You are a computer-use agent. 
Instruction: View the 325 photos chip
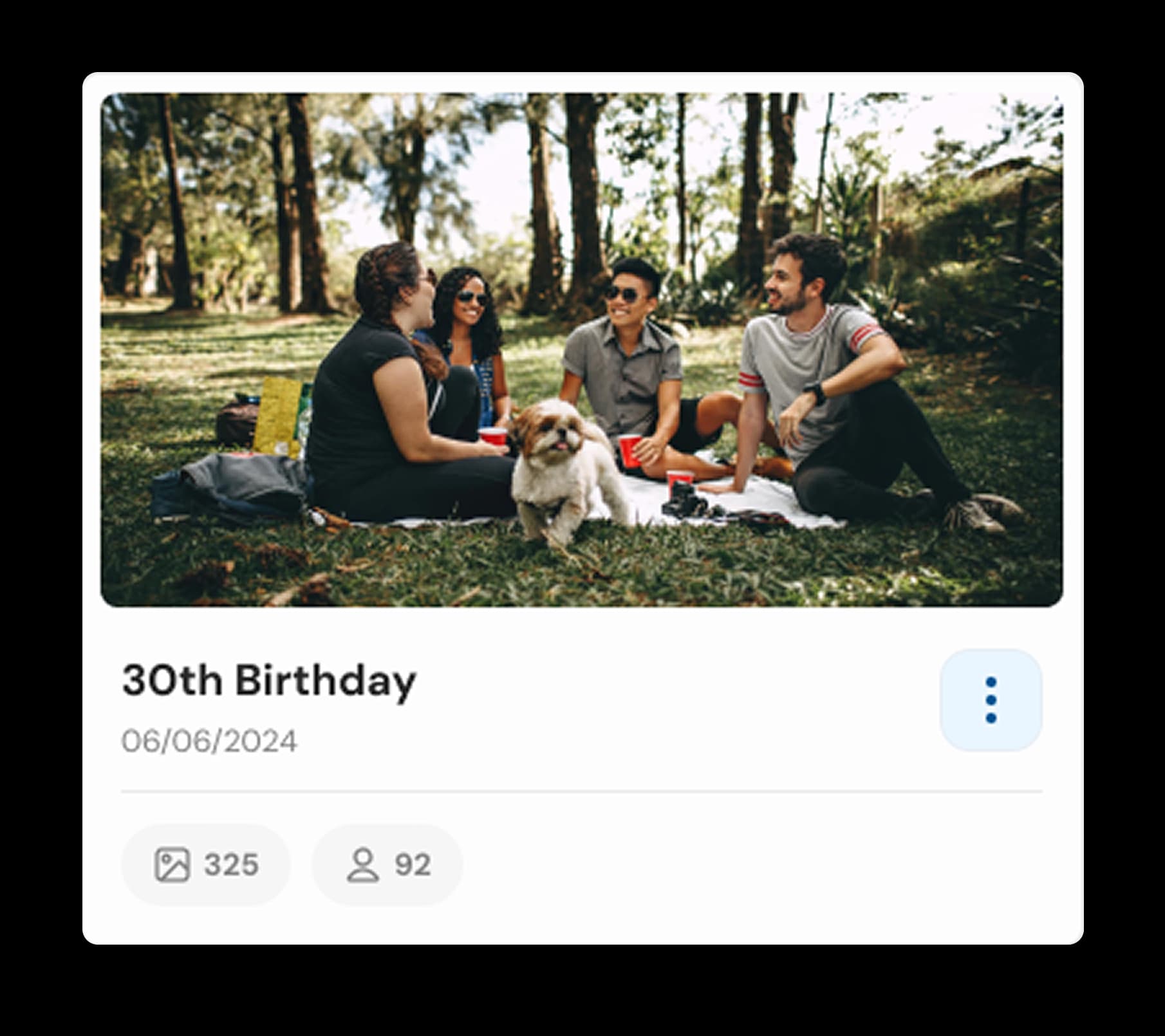point(206,864)
